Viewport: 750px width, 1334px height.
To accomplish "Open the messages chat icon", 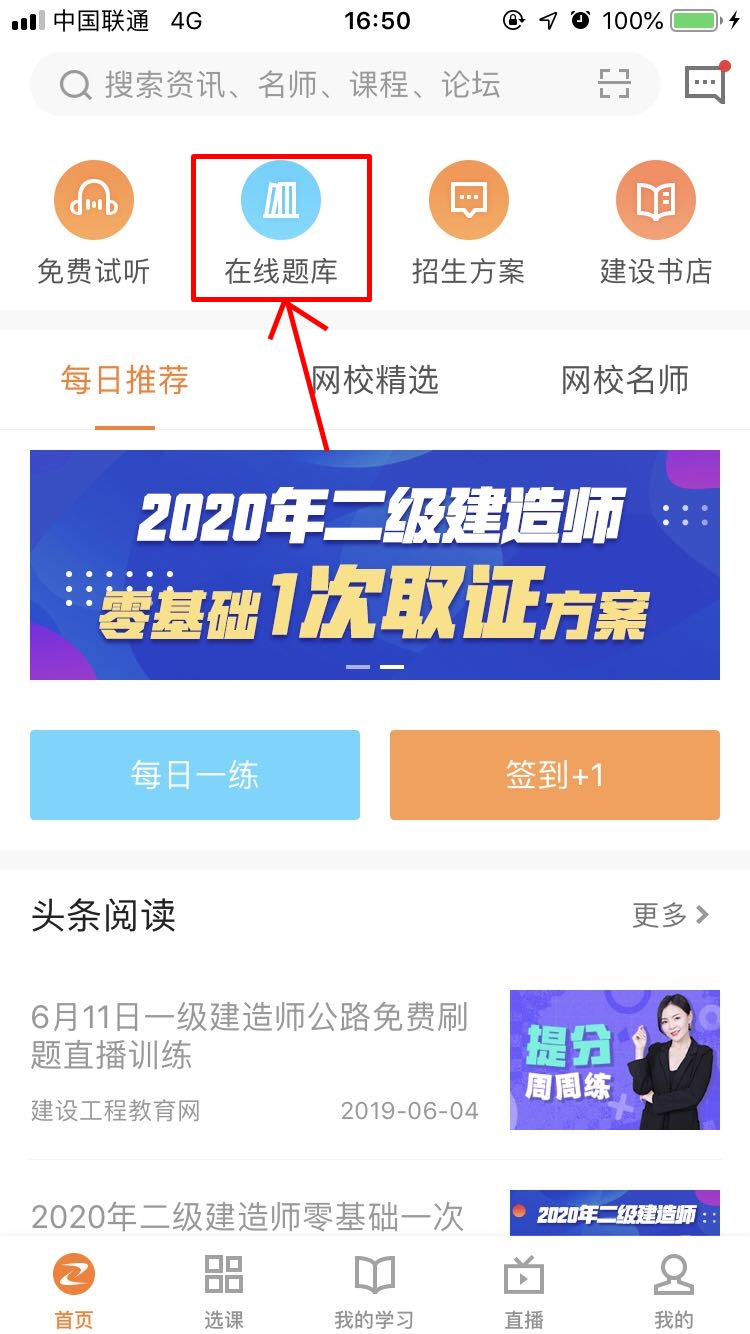I will (705, 84).
